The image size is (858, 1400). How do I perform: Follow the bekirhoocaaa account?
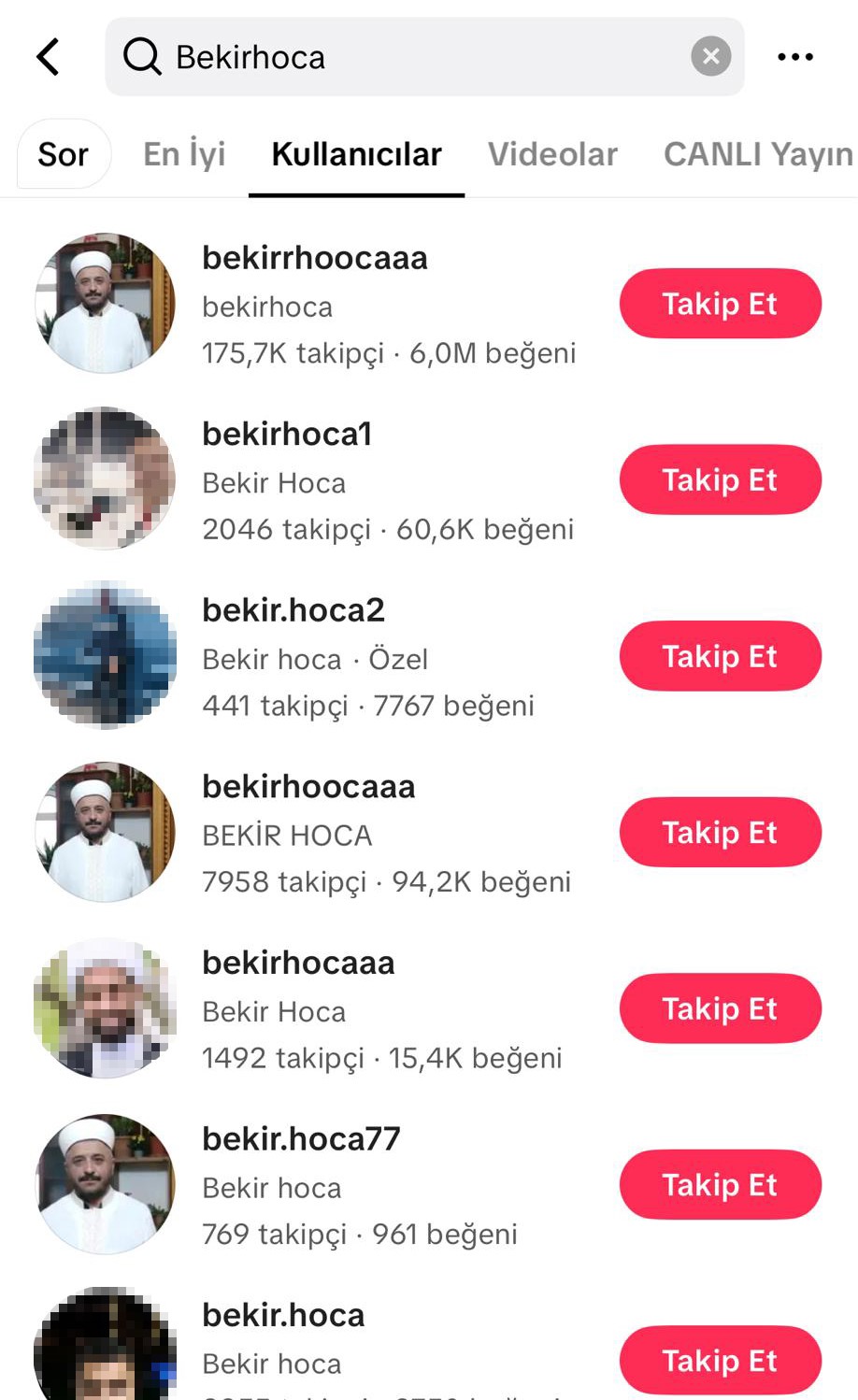pyautogui.click(x=720, y=832)
